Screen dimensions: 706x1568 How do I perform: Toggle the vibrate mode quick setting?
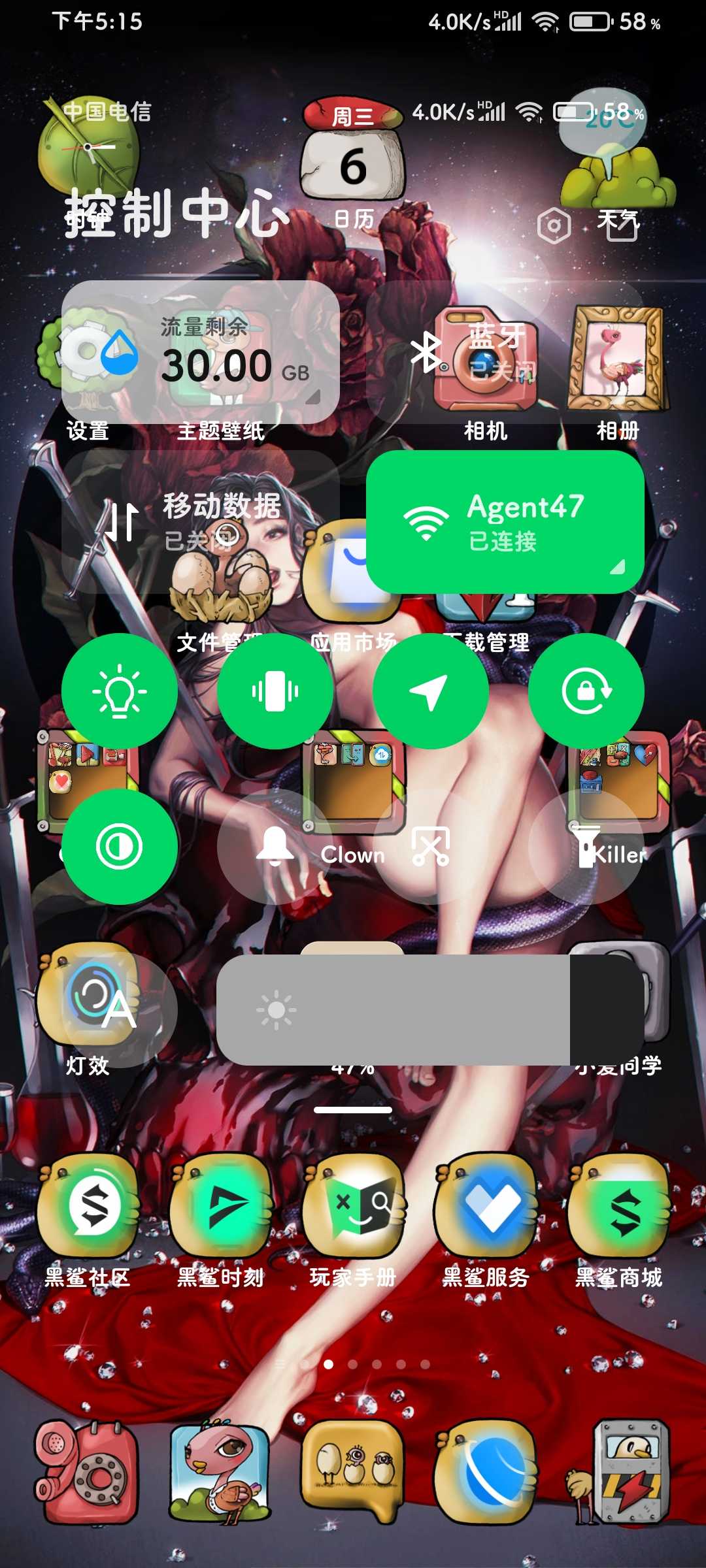coord(275,691)
